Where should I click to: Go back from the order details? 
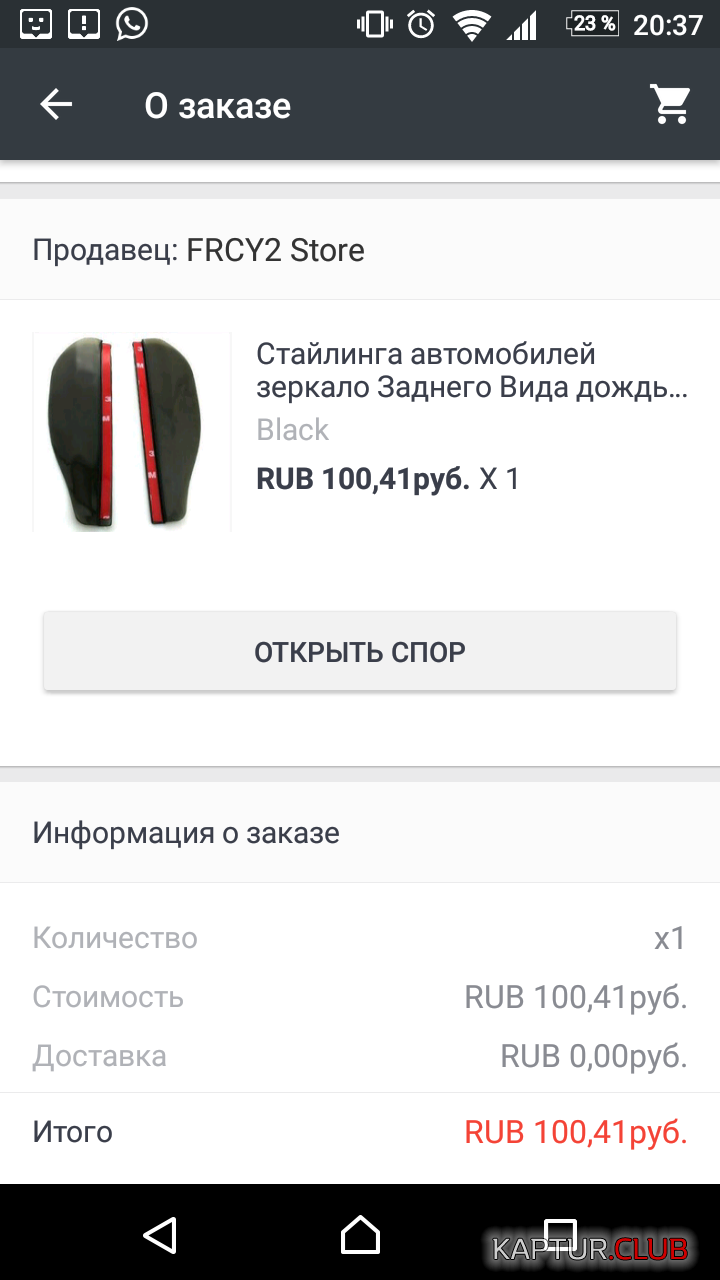(56, 105)
